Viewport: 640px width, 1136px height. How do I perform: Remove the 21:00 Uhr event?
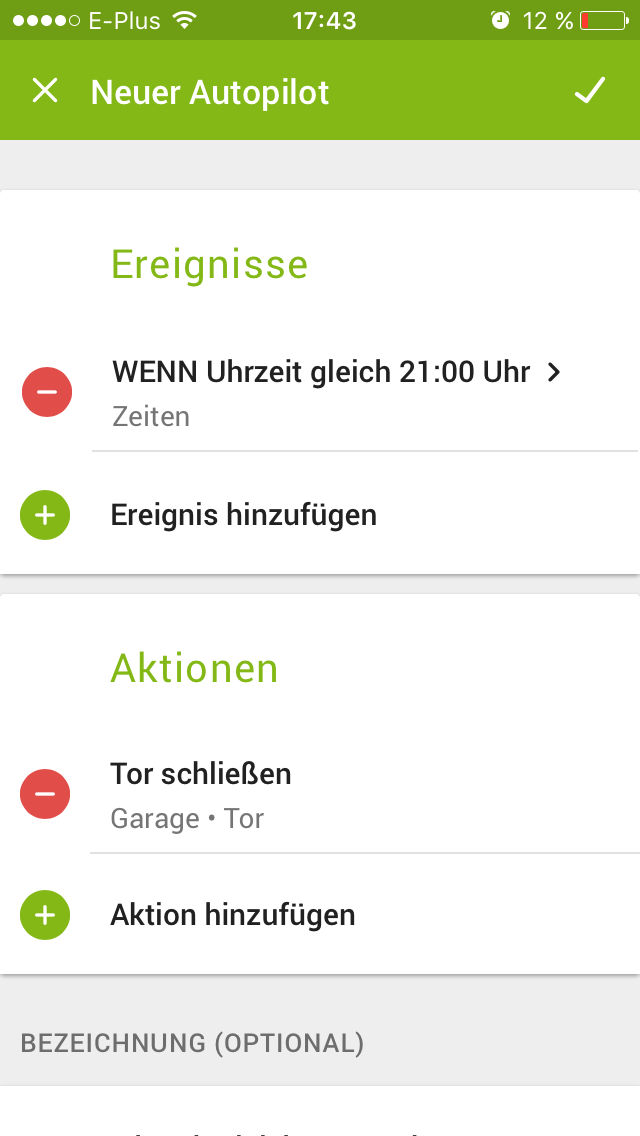(x=46, y=392)
